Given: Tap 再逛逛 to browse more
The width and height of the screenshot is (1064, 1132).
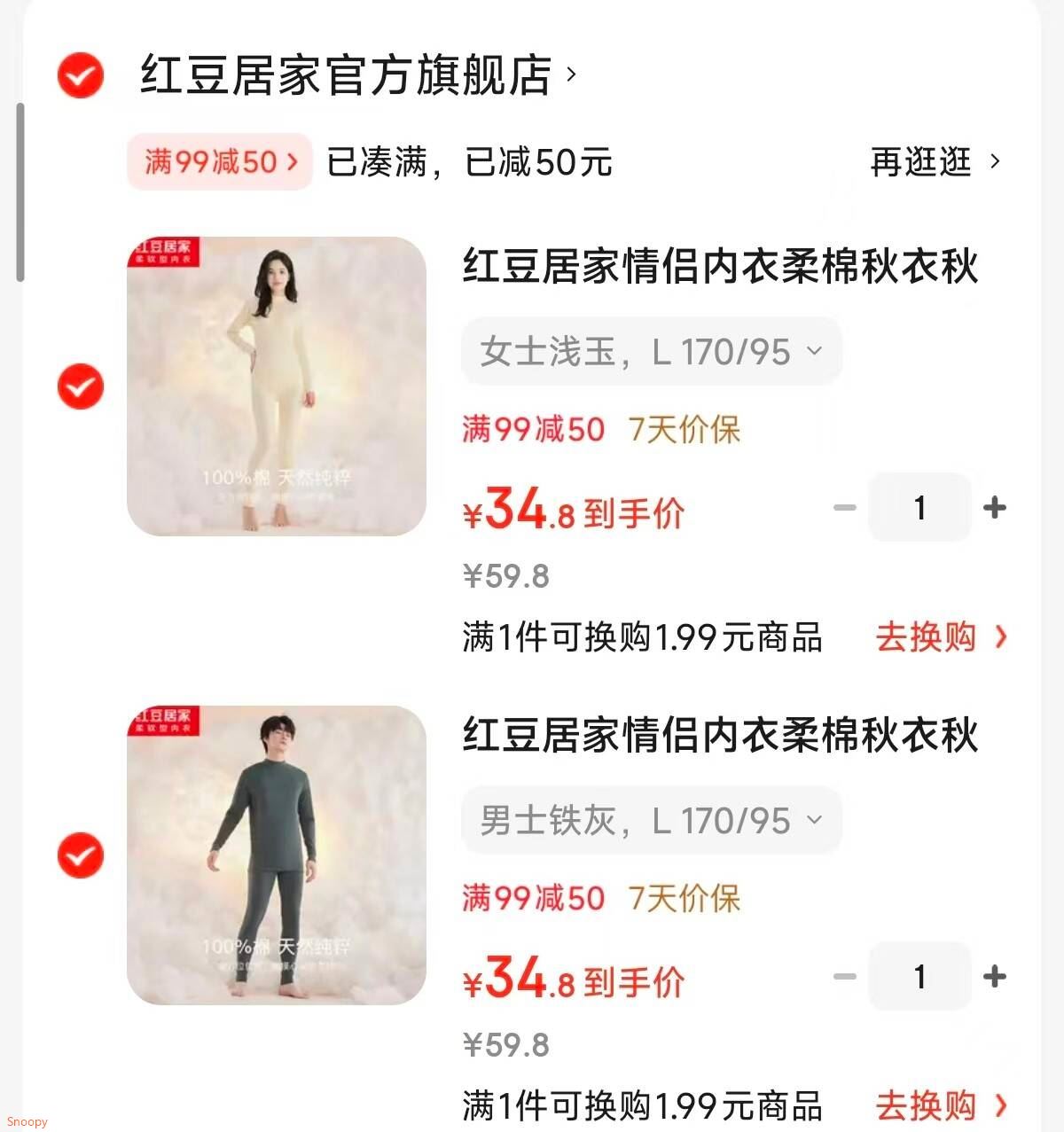Looking at the screenshot, I should [935, 162].
